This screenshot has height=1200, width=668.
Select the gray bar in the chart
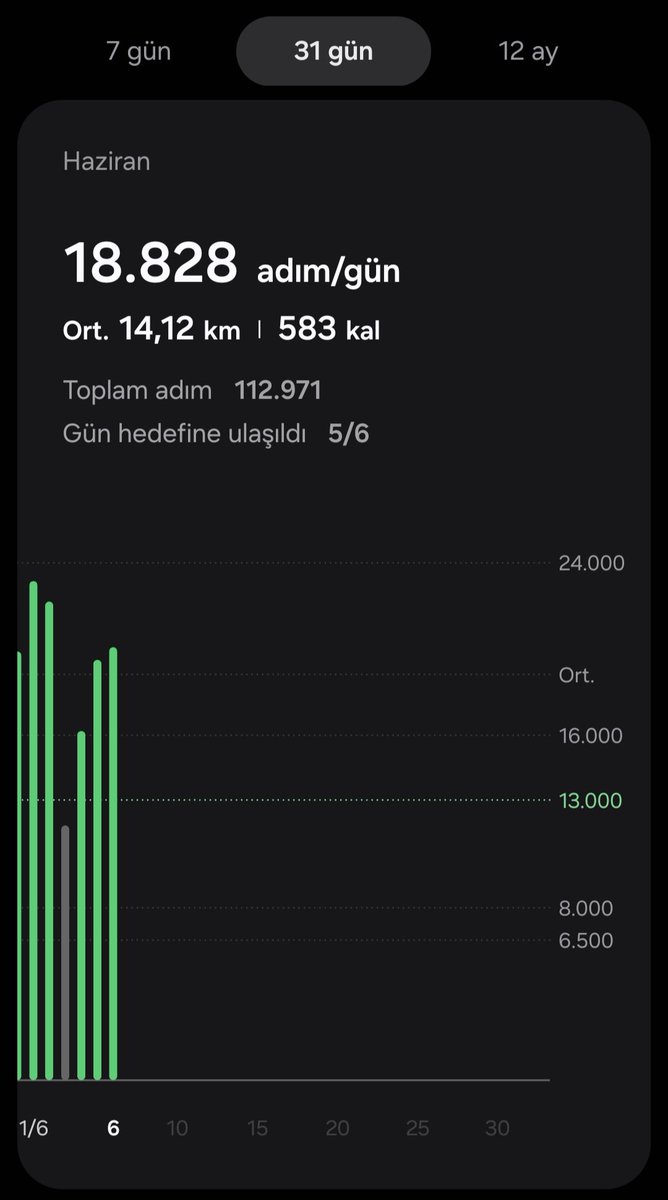click(x=65, y=953)
